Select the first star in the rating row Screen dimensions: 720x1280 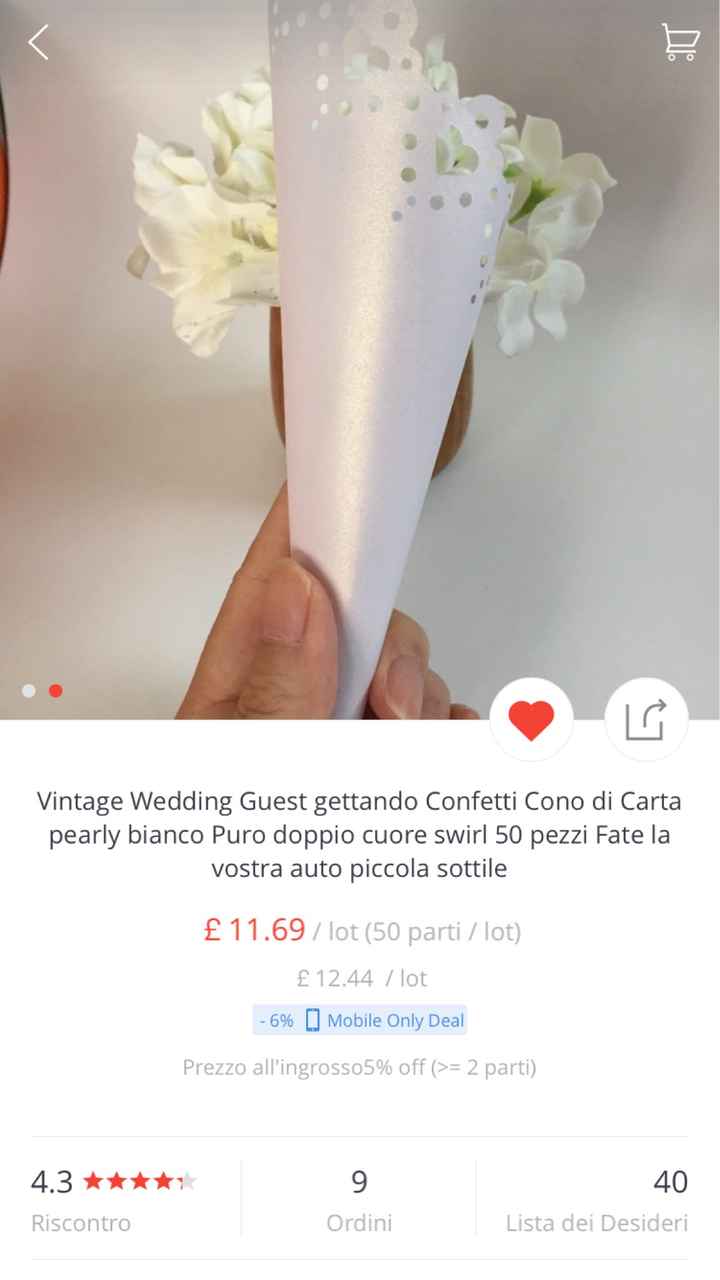tap(92, 1181)
